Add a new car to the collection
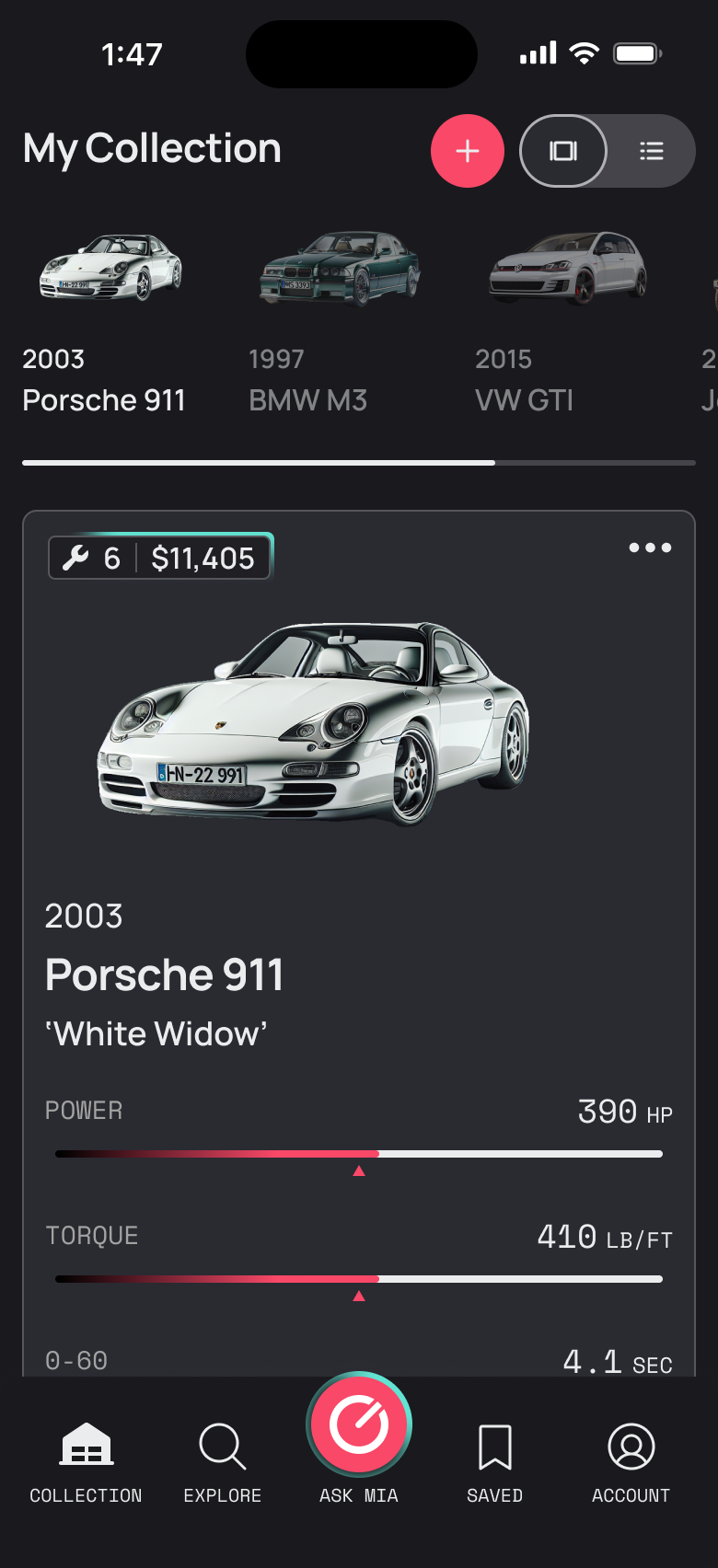 pyautogui.click(x=468, y=151)
